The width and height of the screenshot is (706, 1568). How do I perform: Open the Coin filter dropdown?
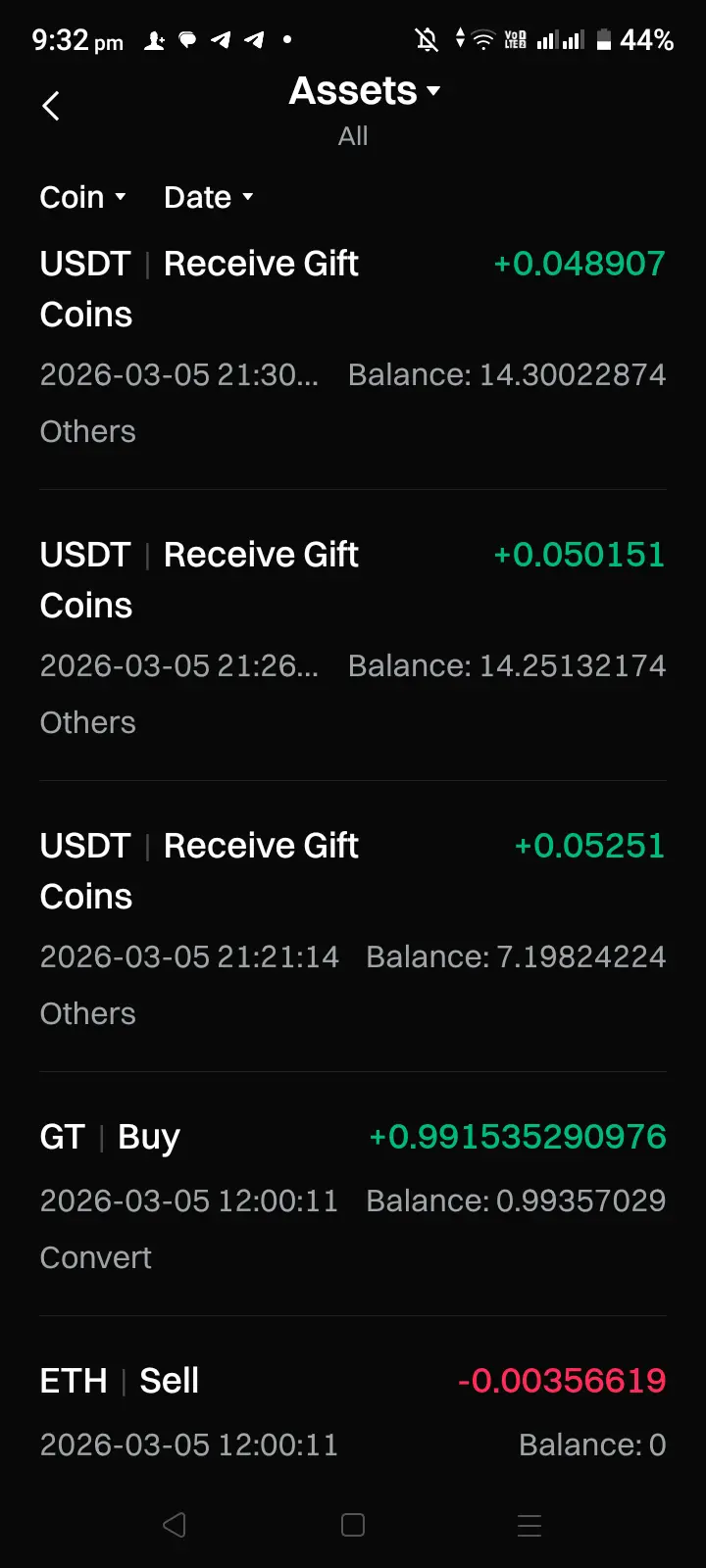83,197
